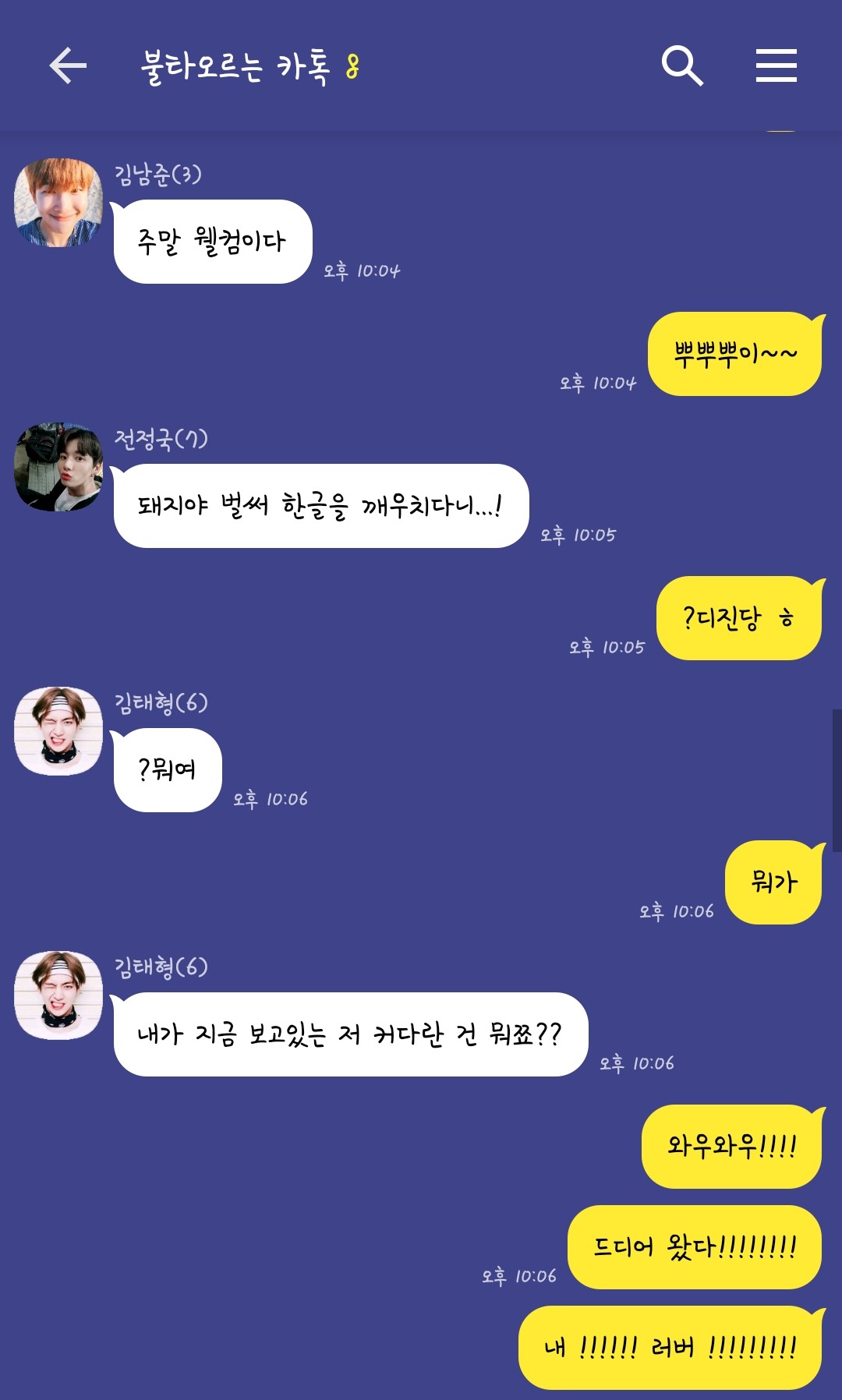Search within this chat room
842x1400 pixels.
point(682,65)
